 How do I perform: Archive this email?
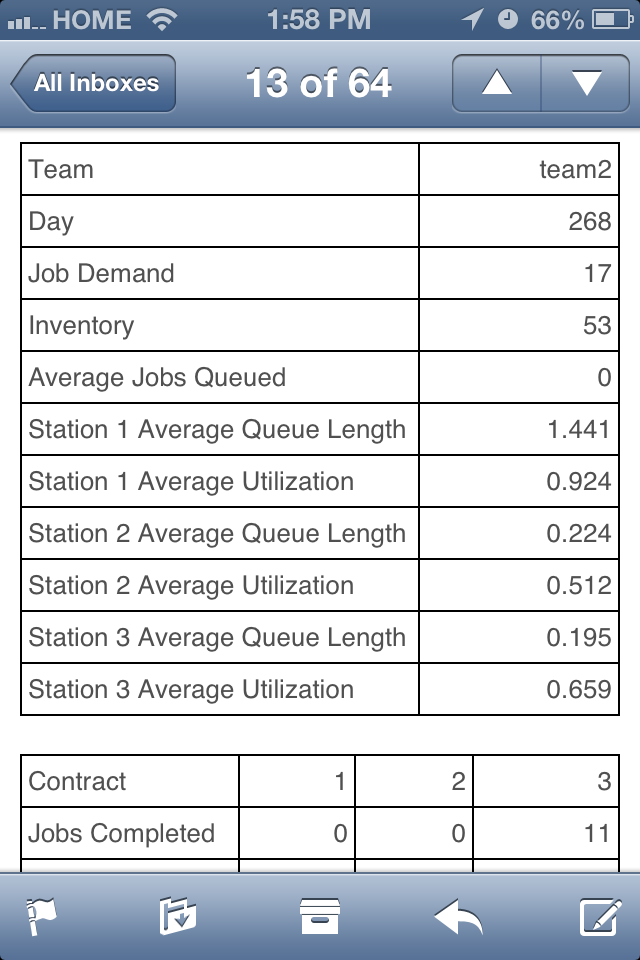coord(320,916)
